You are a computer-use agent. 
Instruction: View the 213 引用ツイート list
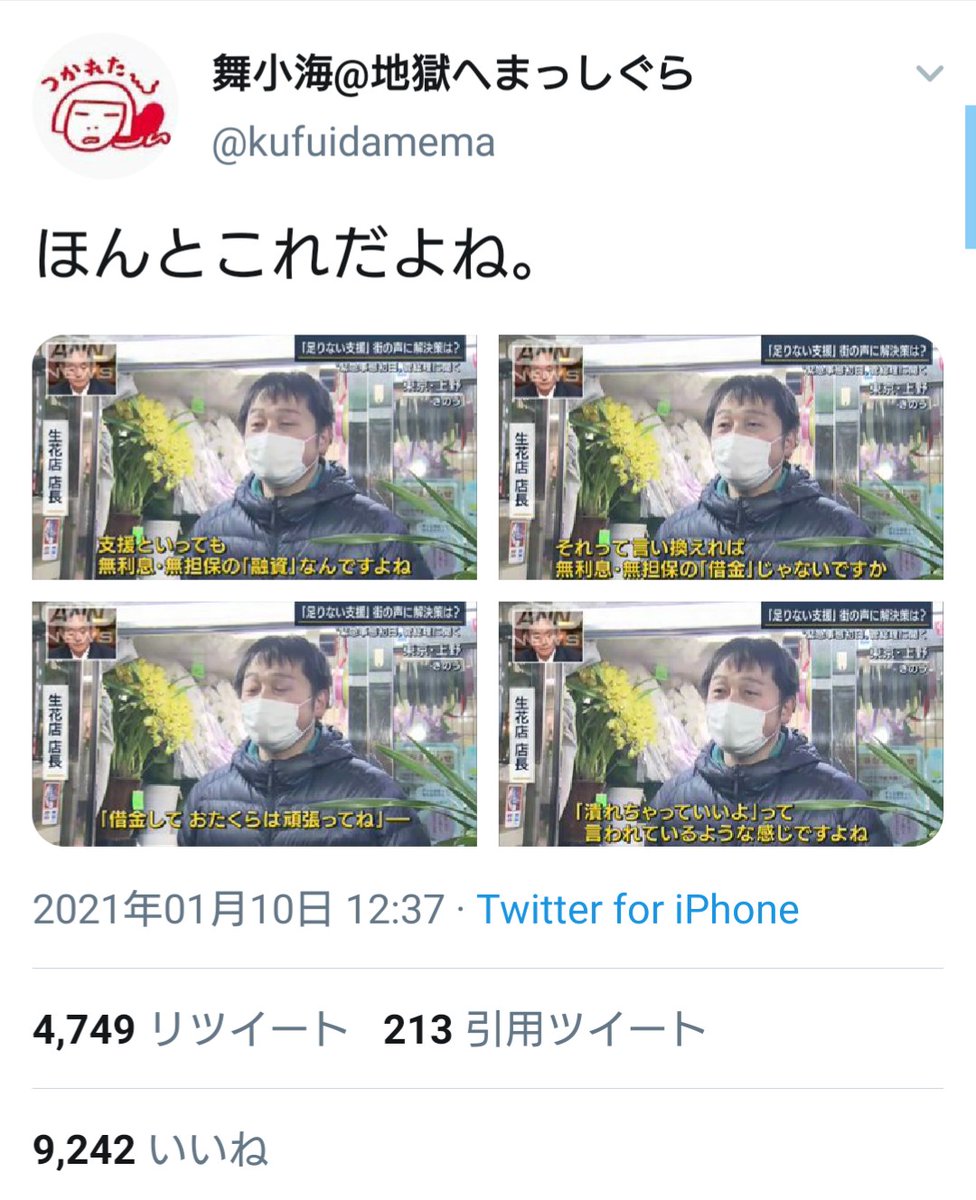[544, 1029]
